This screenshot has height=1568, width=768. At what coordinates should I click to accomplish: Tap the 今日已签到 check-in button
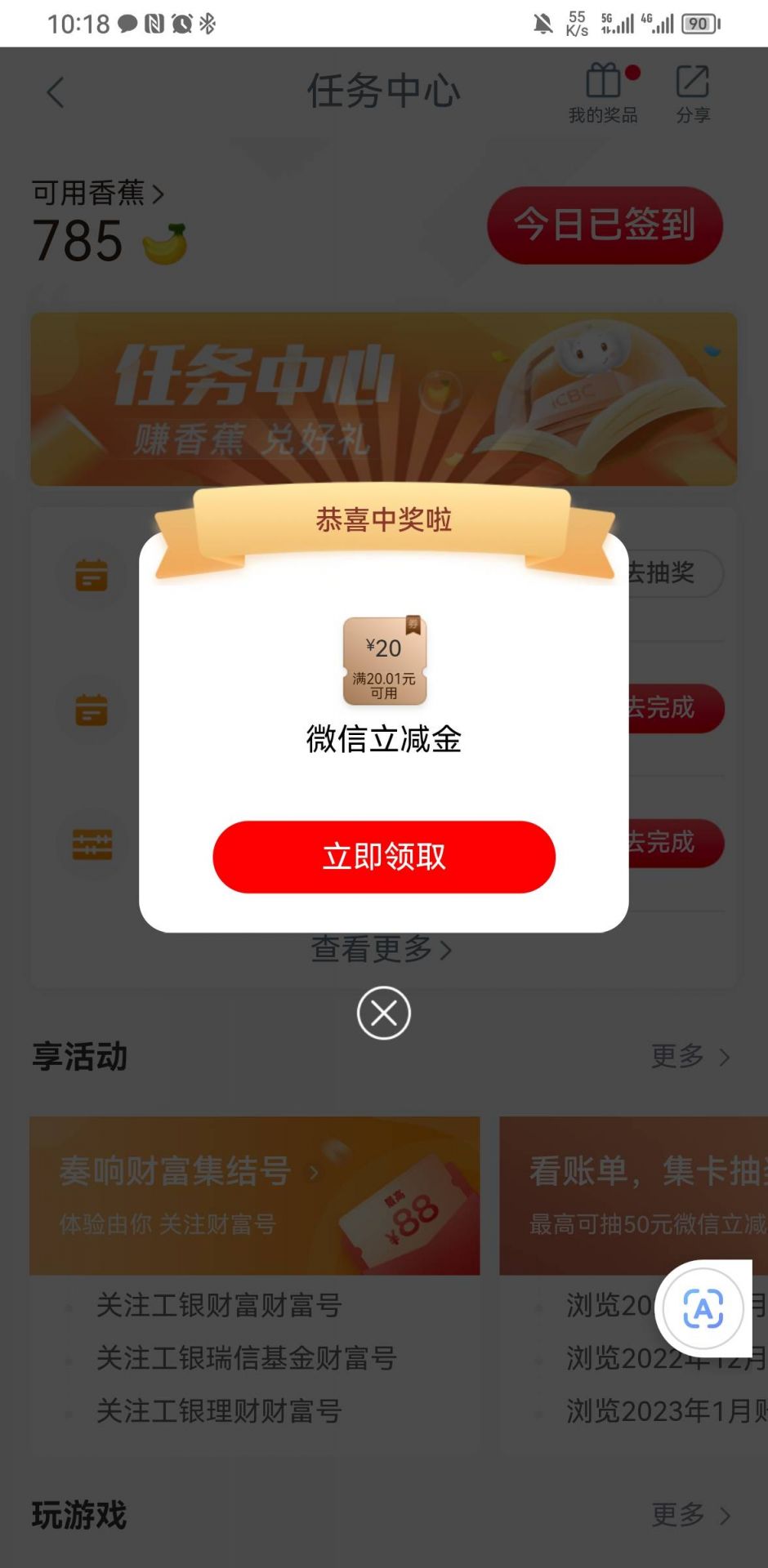tap(605, 225)
